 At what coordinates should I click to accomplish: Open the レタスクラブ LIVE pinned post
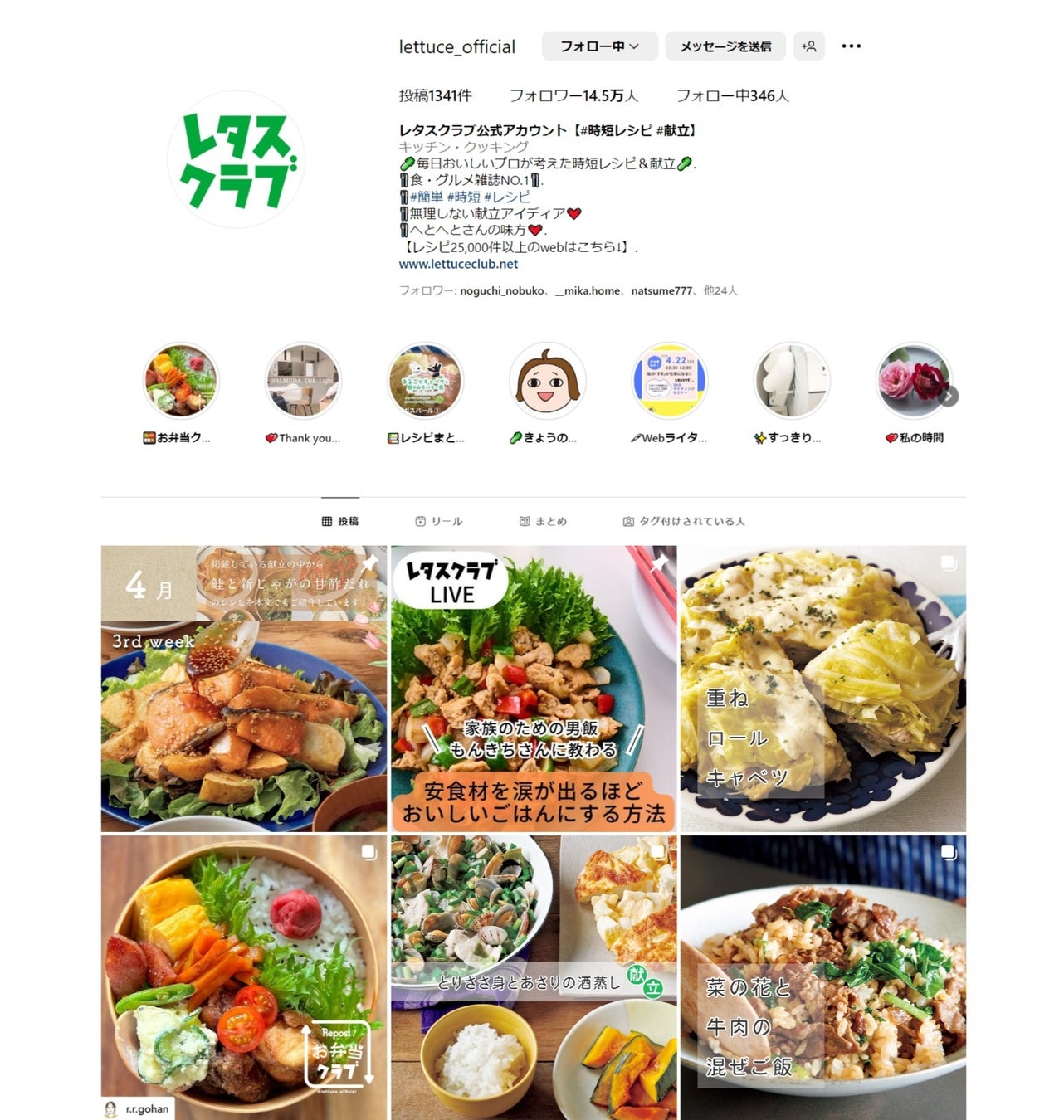point(534,689)
